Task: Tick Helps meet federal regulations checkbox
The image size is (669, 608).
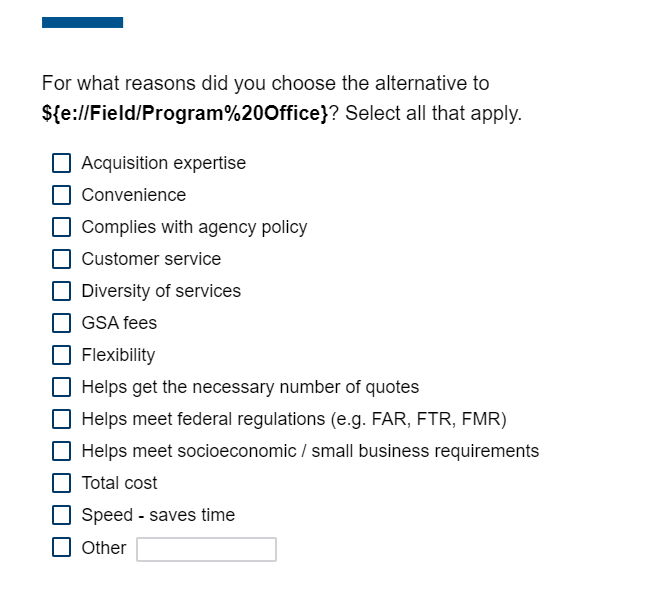Action: pyautogui.click(x=62, y=419)
